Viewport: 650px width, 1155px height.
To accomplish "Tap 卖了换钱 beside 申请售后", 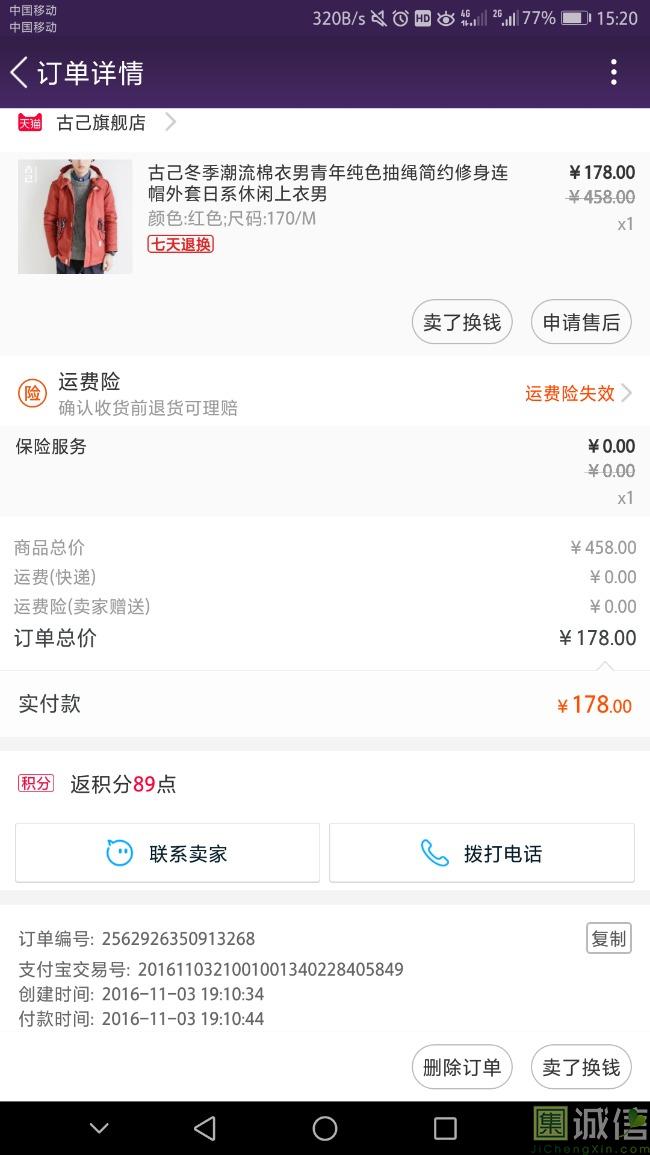I will (462, 322).
